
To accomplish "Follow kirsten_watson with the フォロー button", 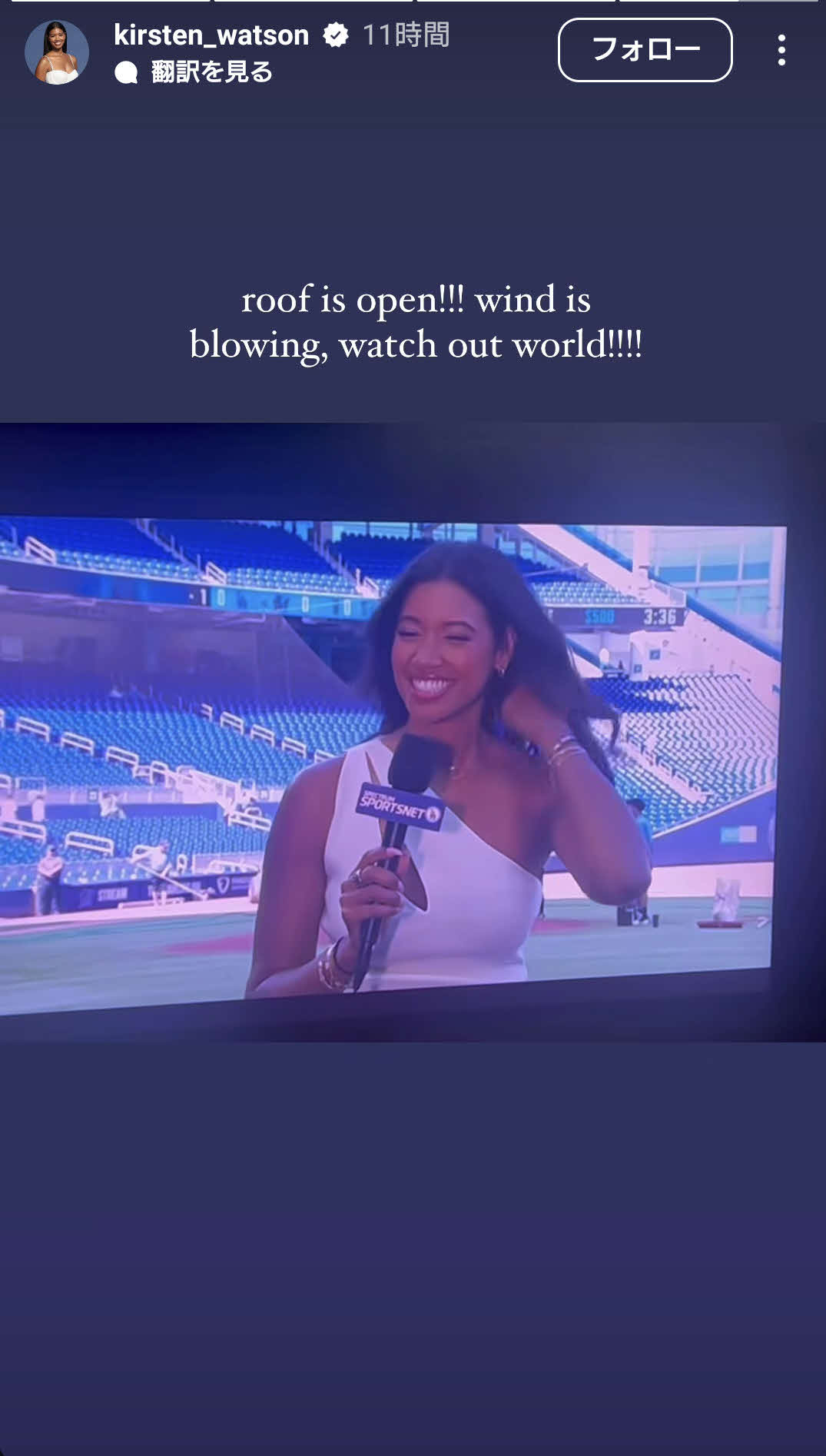I will click(x=645, y=50).
